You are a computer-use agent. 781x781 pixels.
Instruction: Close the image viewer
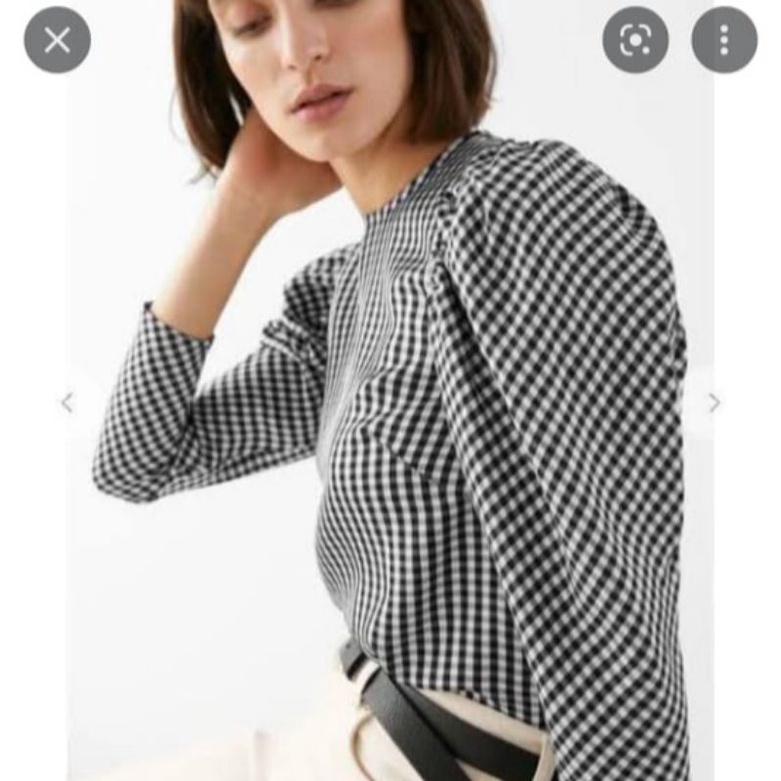(57, 40)
